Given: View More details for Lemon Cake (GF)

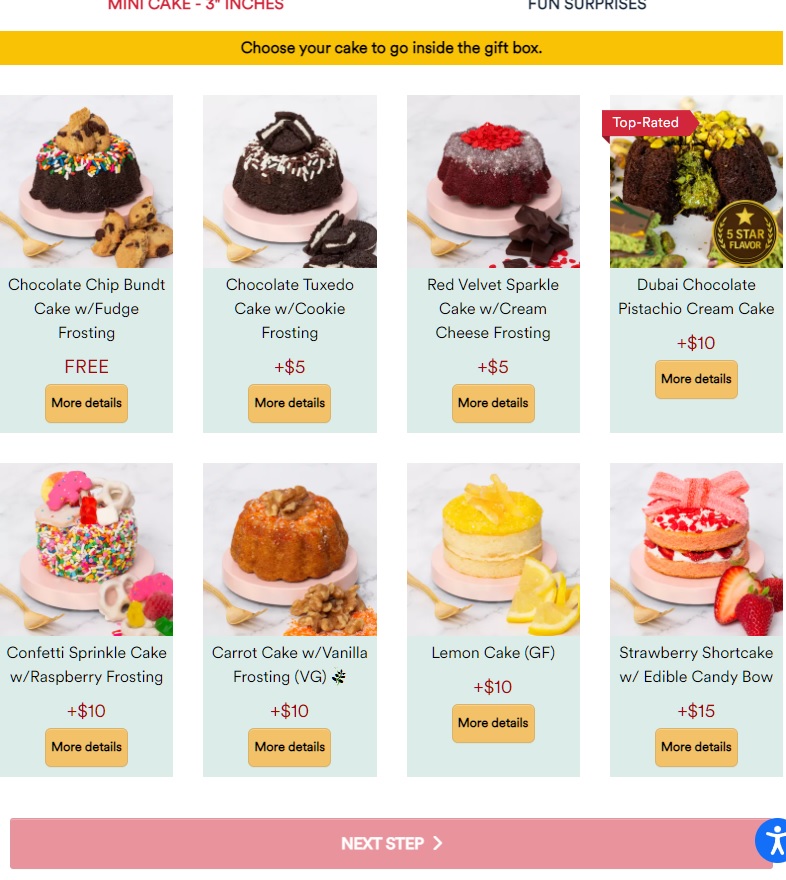Looking at the screenshot, I should coord(493,723).
